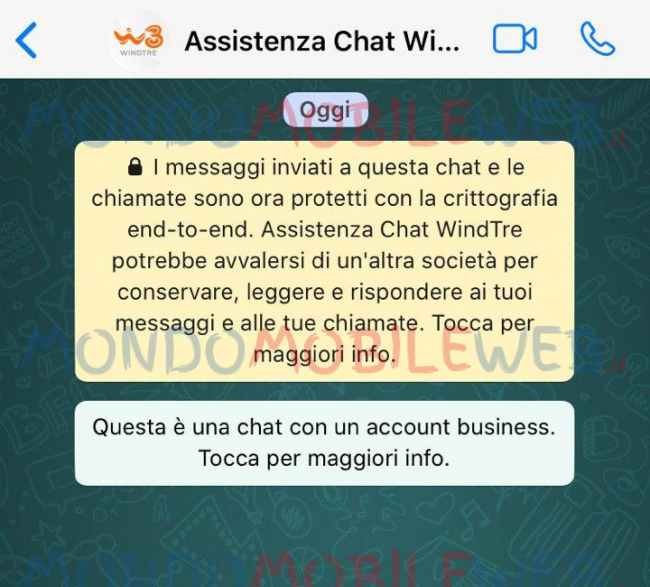Open Assistenza Chat WindTre contact info

click(321, 41)
